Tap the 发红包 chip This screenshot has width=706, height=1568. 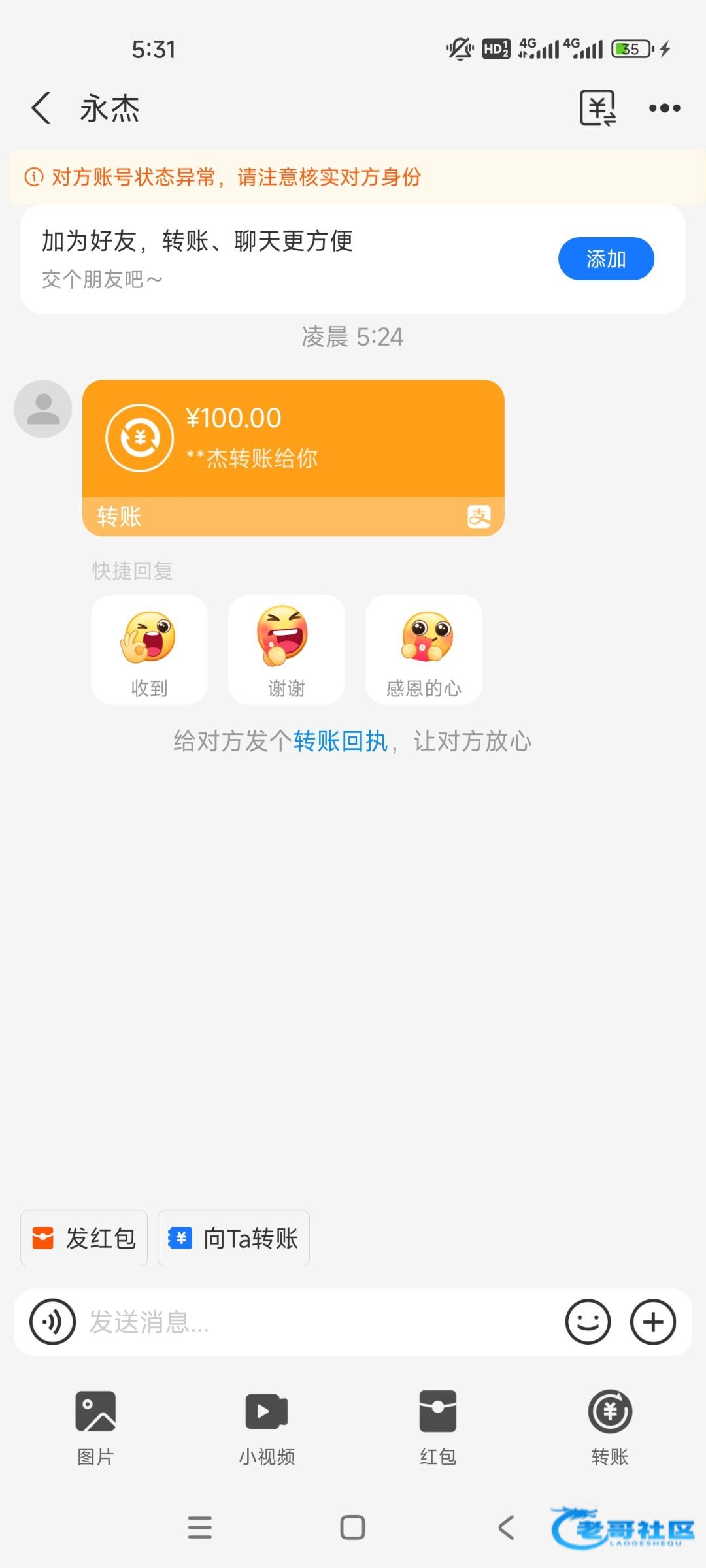pos(84,1238)
